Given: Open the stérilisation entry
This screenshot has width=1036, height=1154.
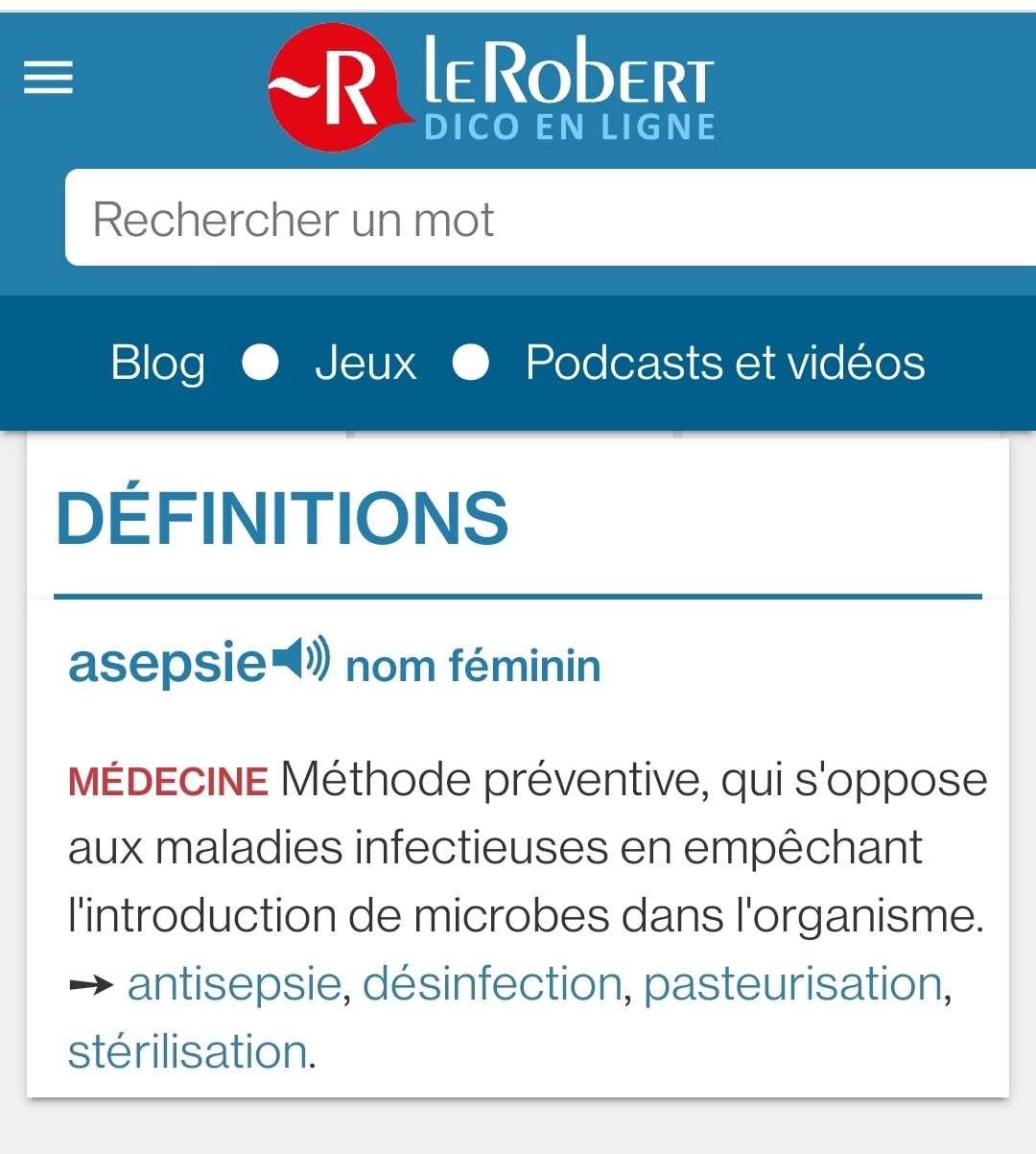Looking at the screenshot, I should coord(188,1051).
